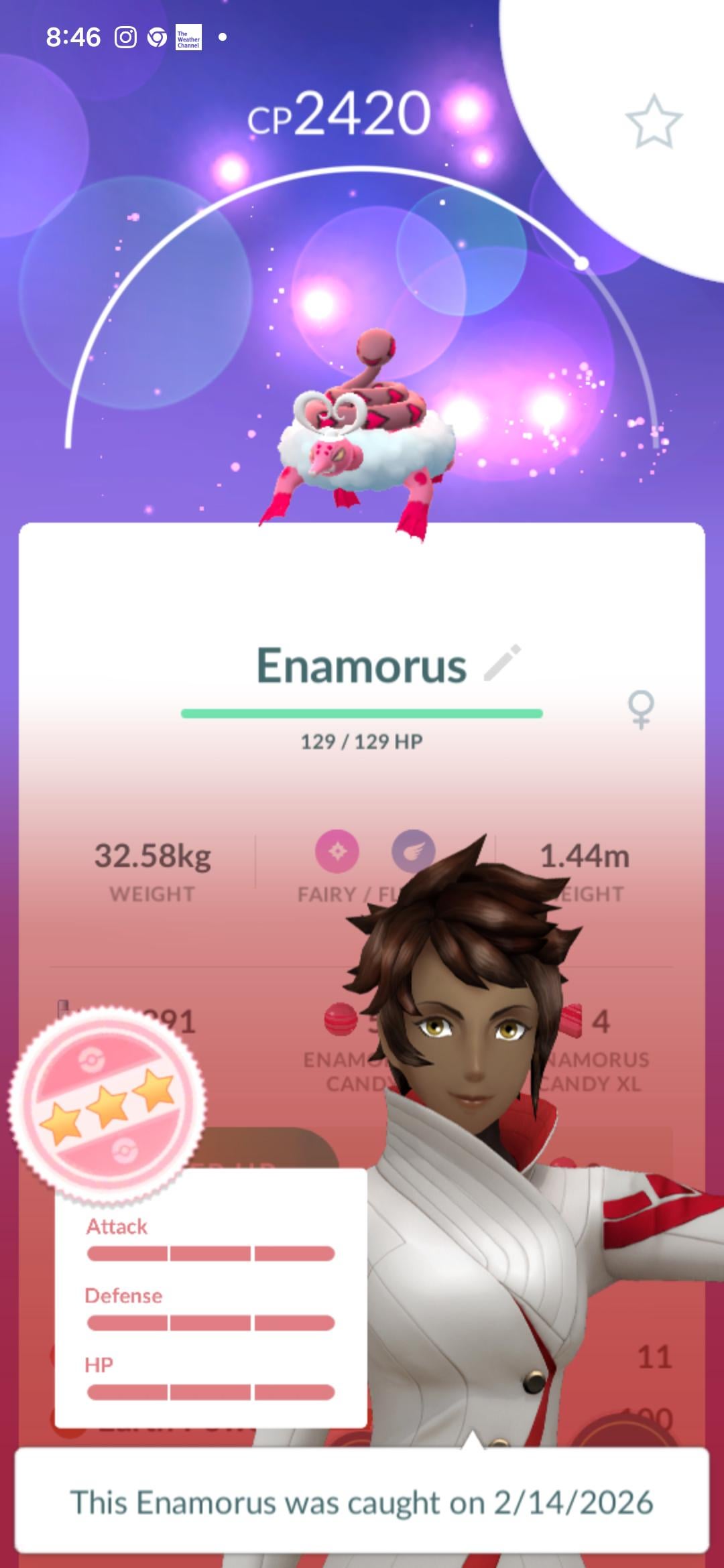Edit the Enamorus nickname with the pencil

point(503,662)
